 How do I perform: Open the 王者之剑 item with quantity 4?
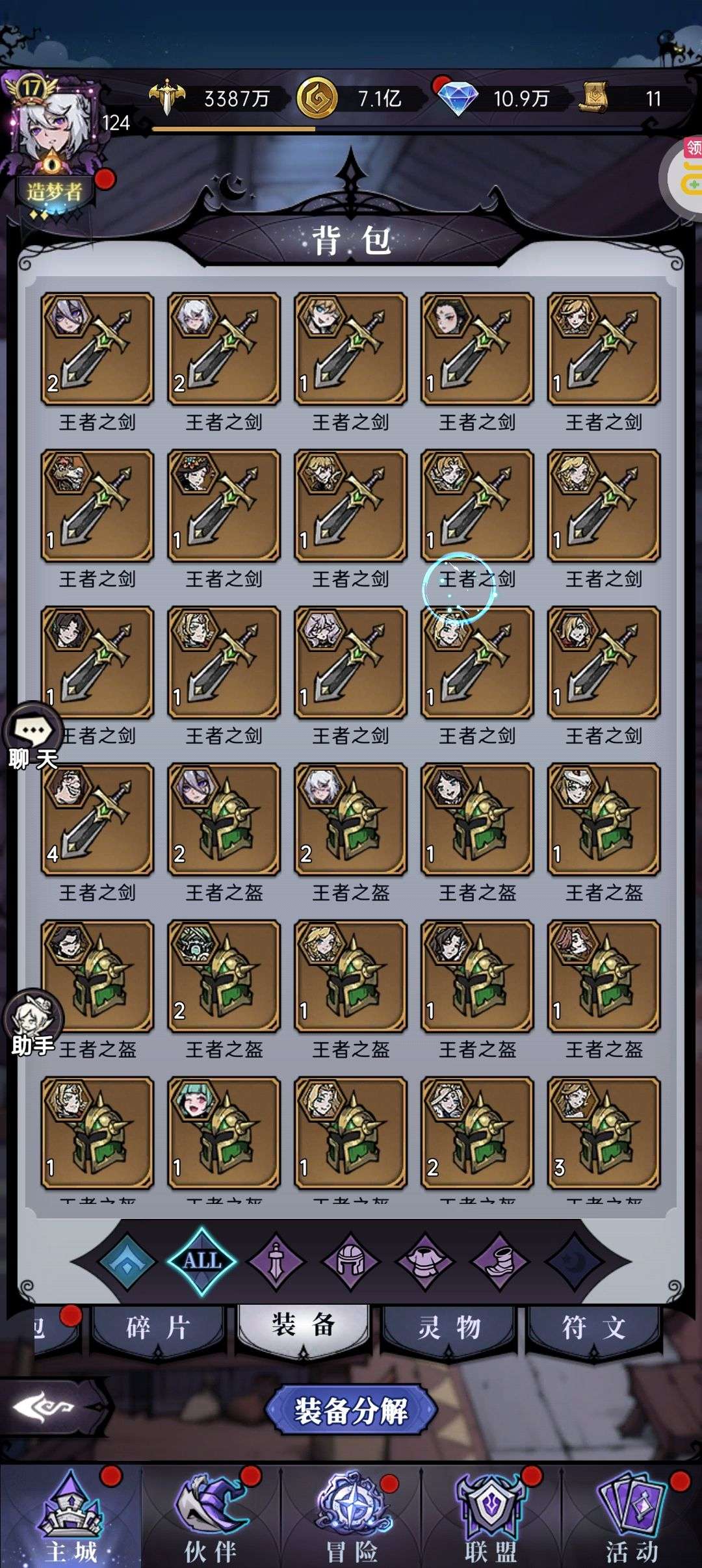point(97,819)
